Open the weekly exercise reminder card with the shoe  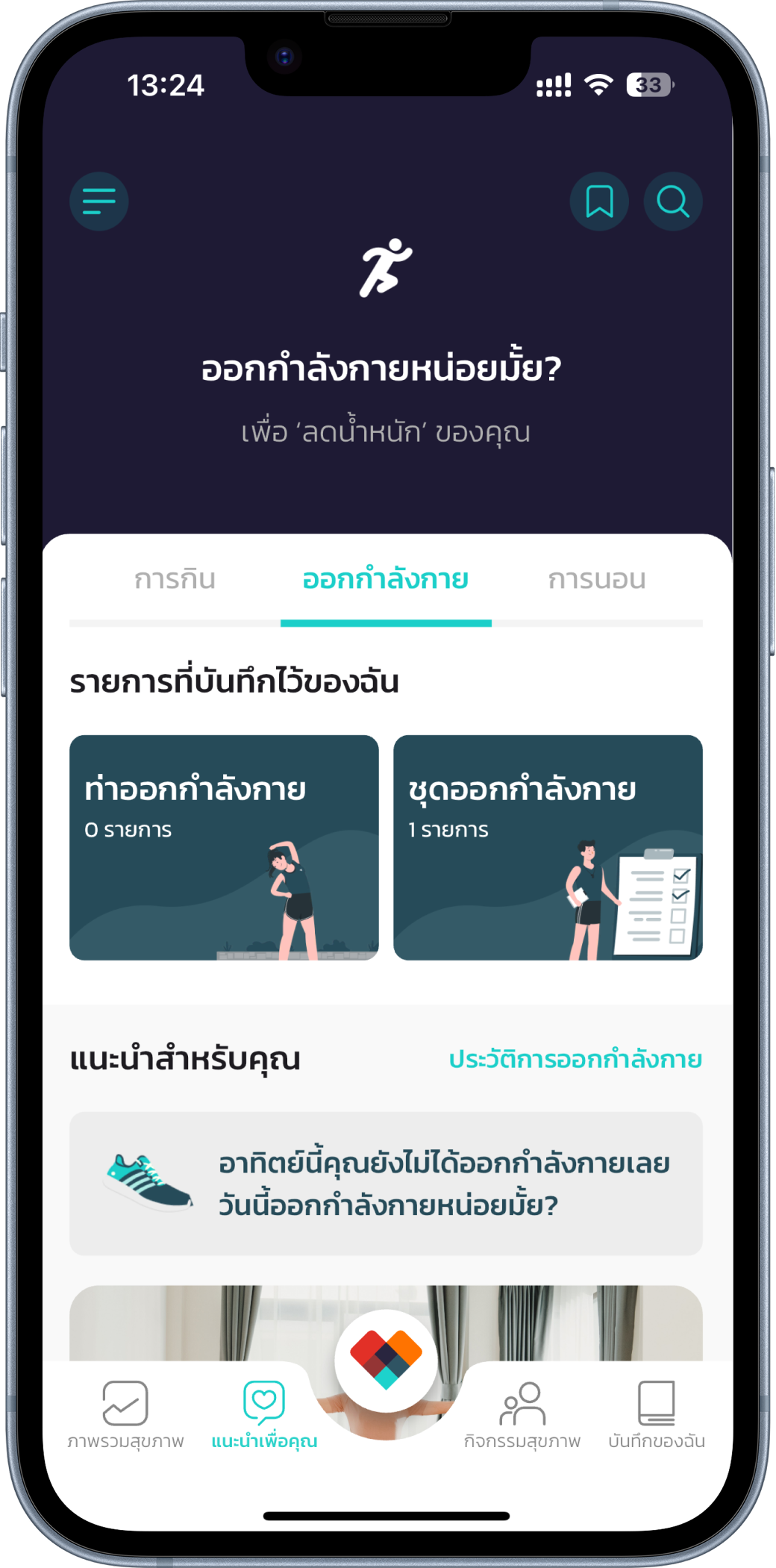click(386, 1184)
